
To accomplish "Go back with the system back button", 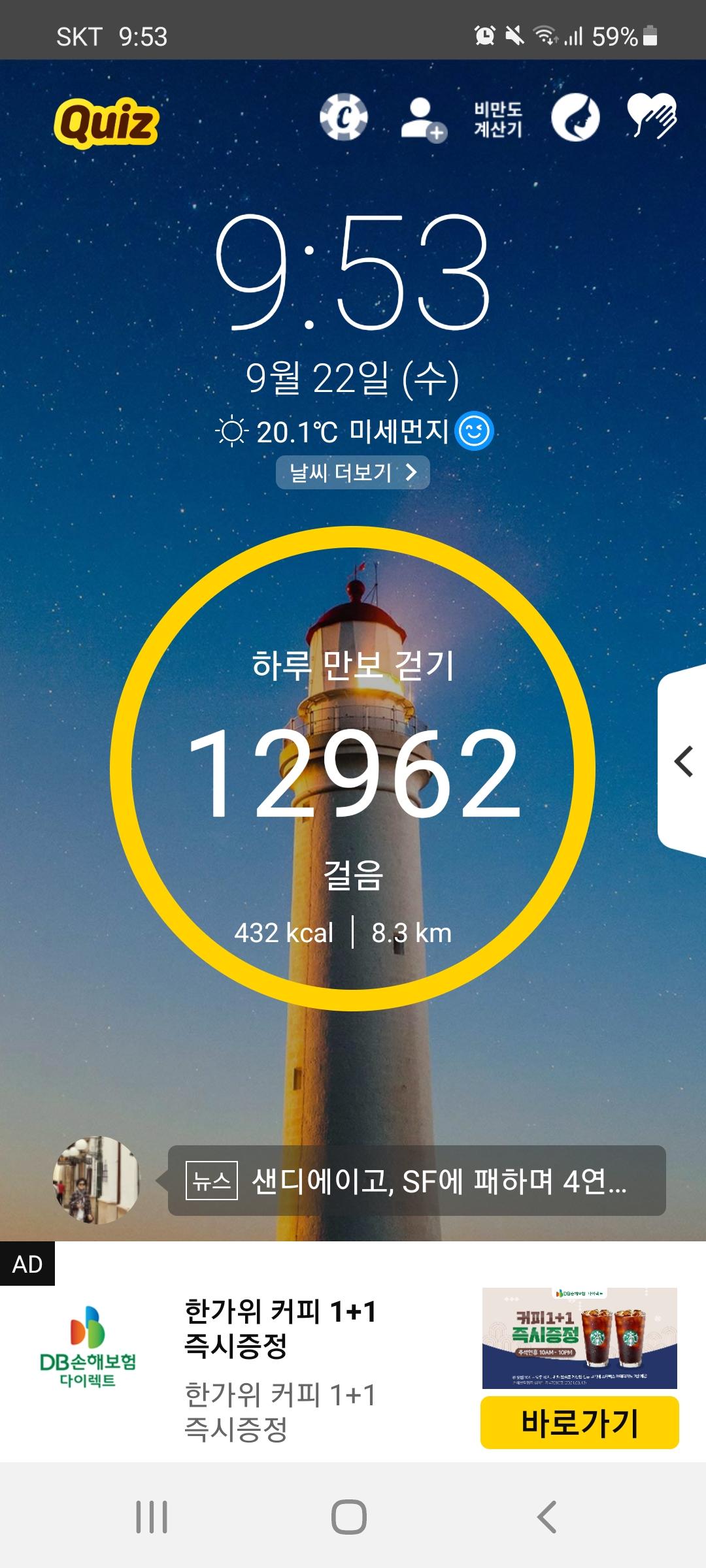I will (x=546, y=1517).
